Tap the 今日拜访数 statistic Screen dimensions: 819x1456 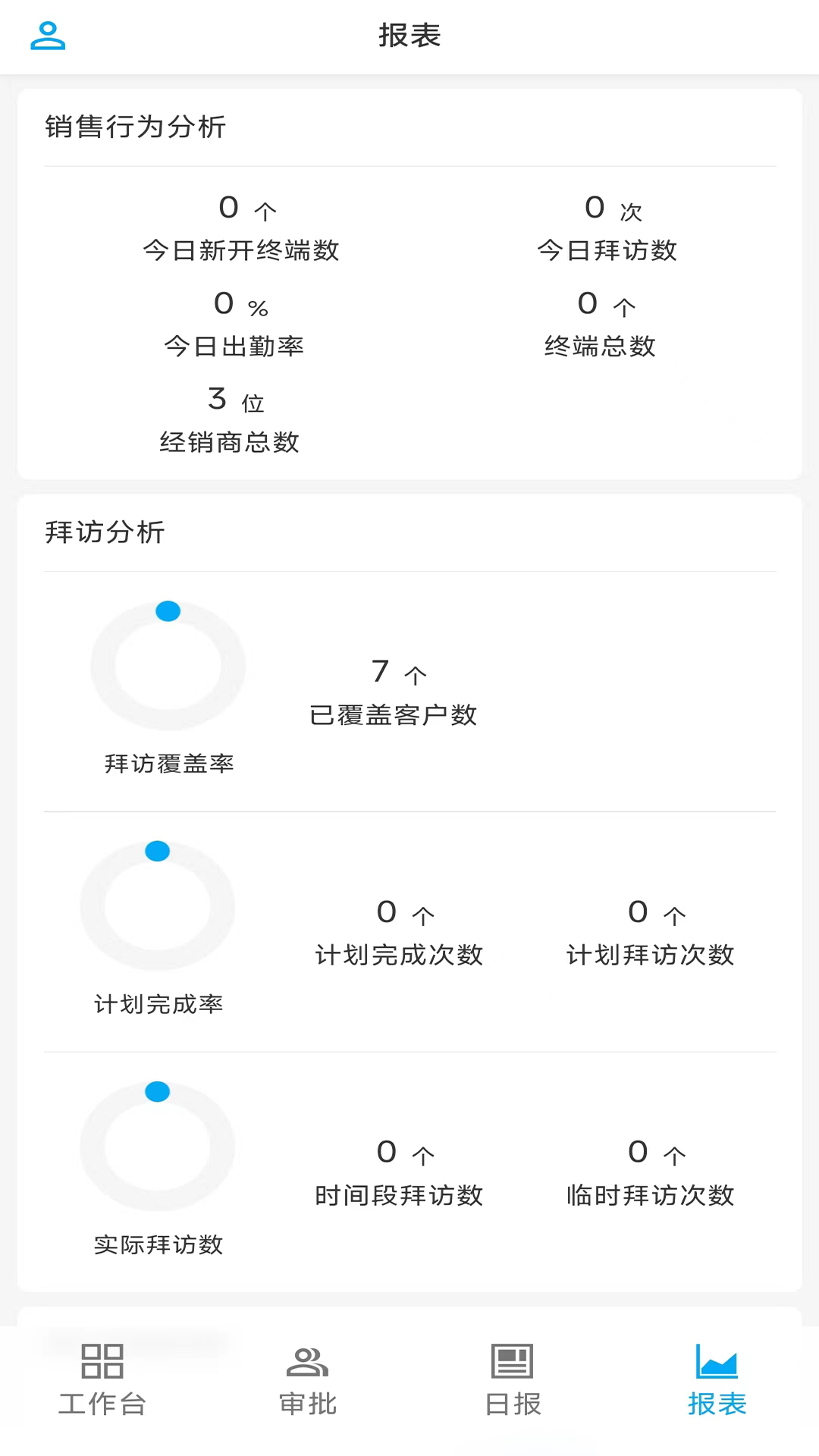[x=607, y=227]
